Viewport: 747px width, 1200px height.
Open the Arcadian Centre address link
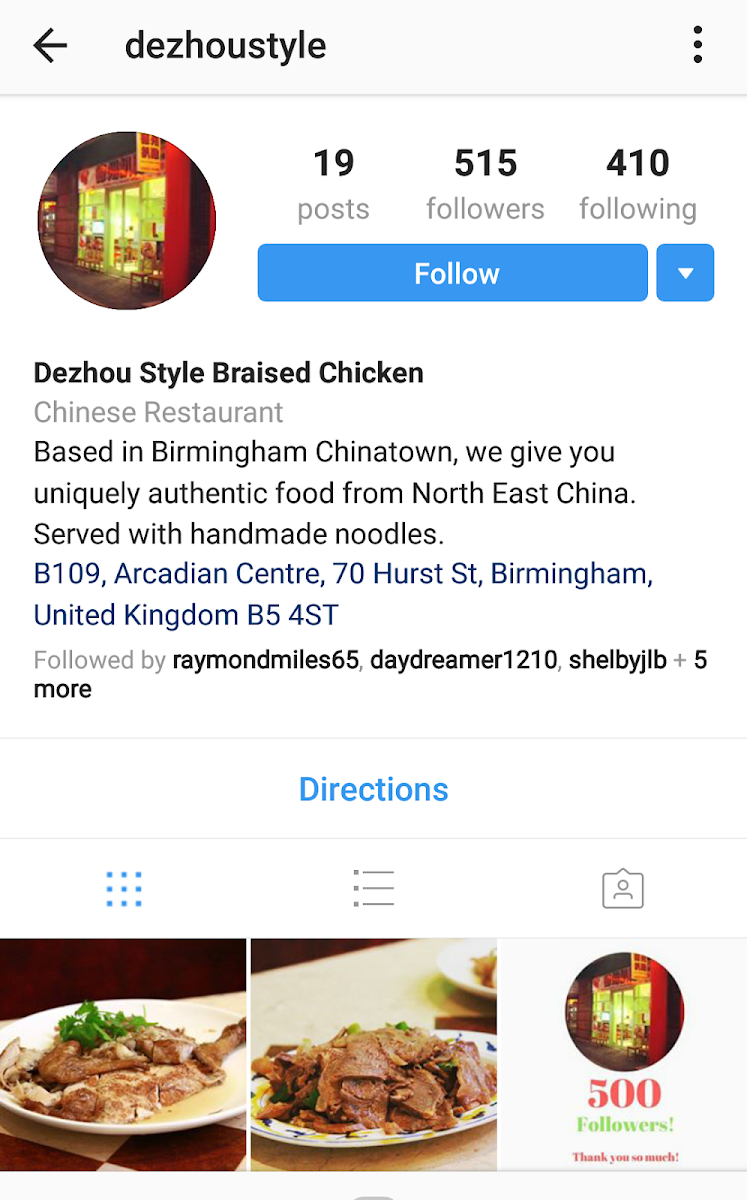coord(343,594)
